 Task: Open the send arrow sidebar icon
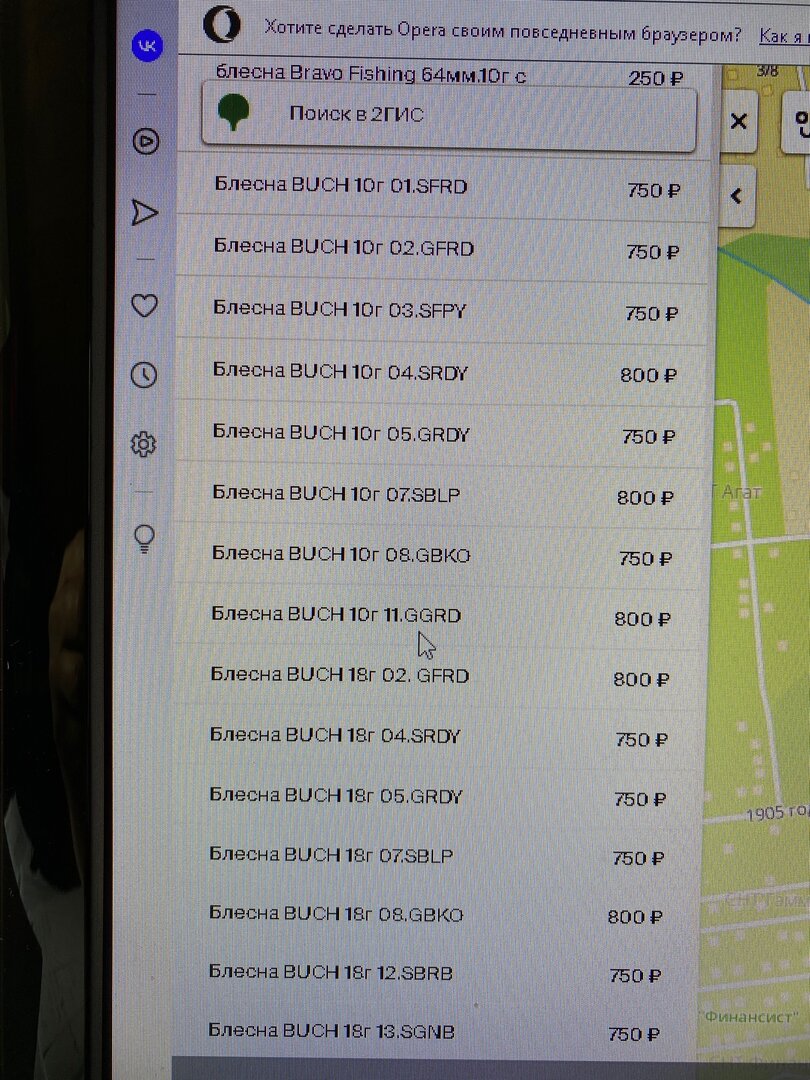144,212
